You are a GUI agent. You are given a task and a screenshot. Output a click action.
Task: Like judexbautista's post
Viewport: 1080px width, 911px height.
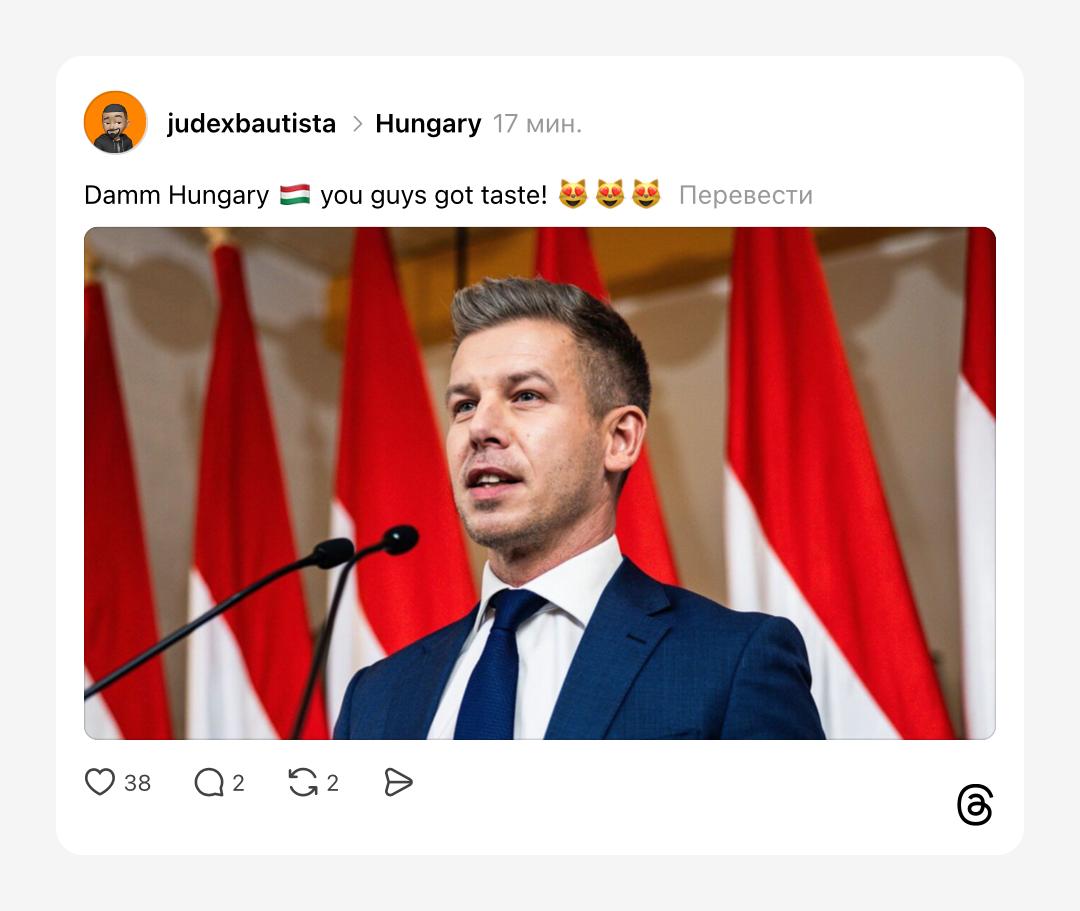point(100,782)
